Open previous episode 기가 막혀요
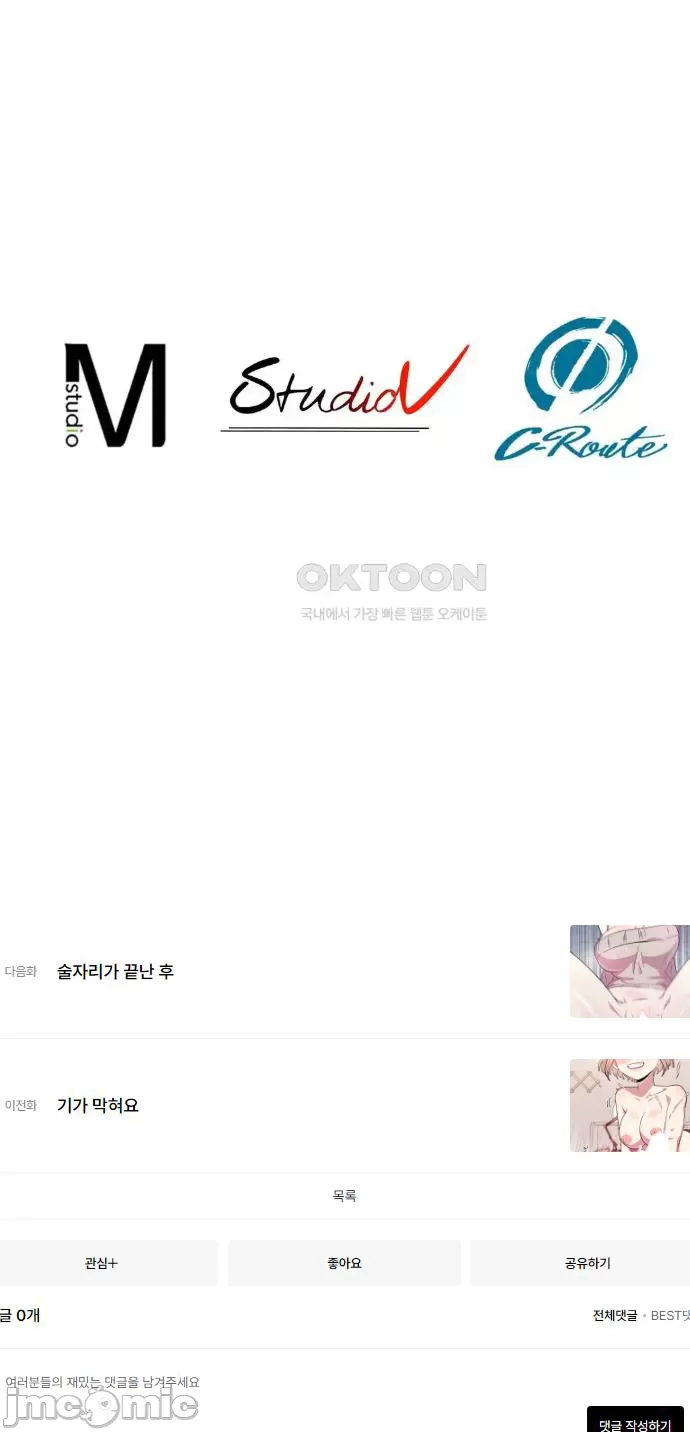Screen dimensions: 690x1432 [x=98, y=1105]
